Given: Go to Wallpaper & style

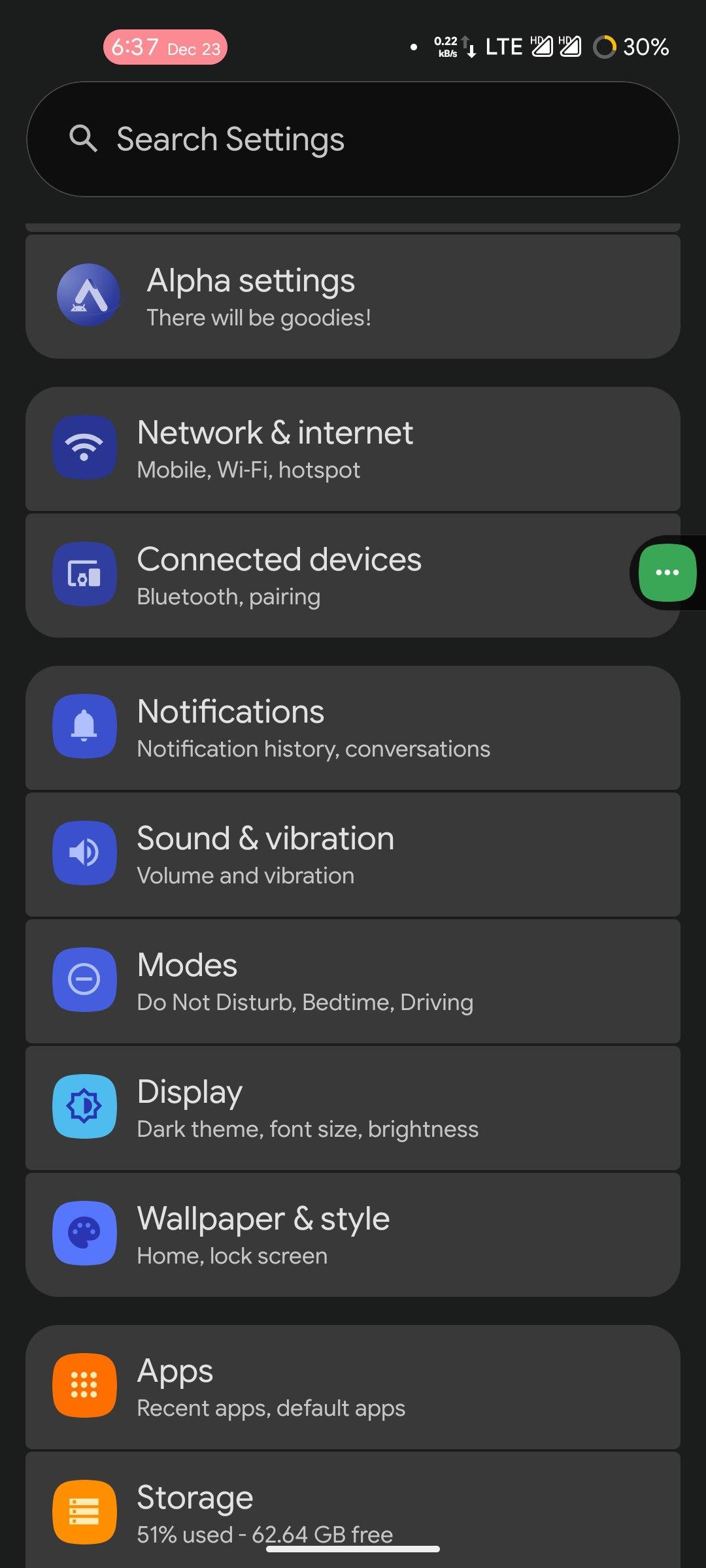Looking at the screenshot, I should point(353,1235).
